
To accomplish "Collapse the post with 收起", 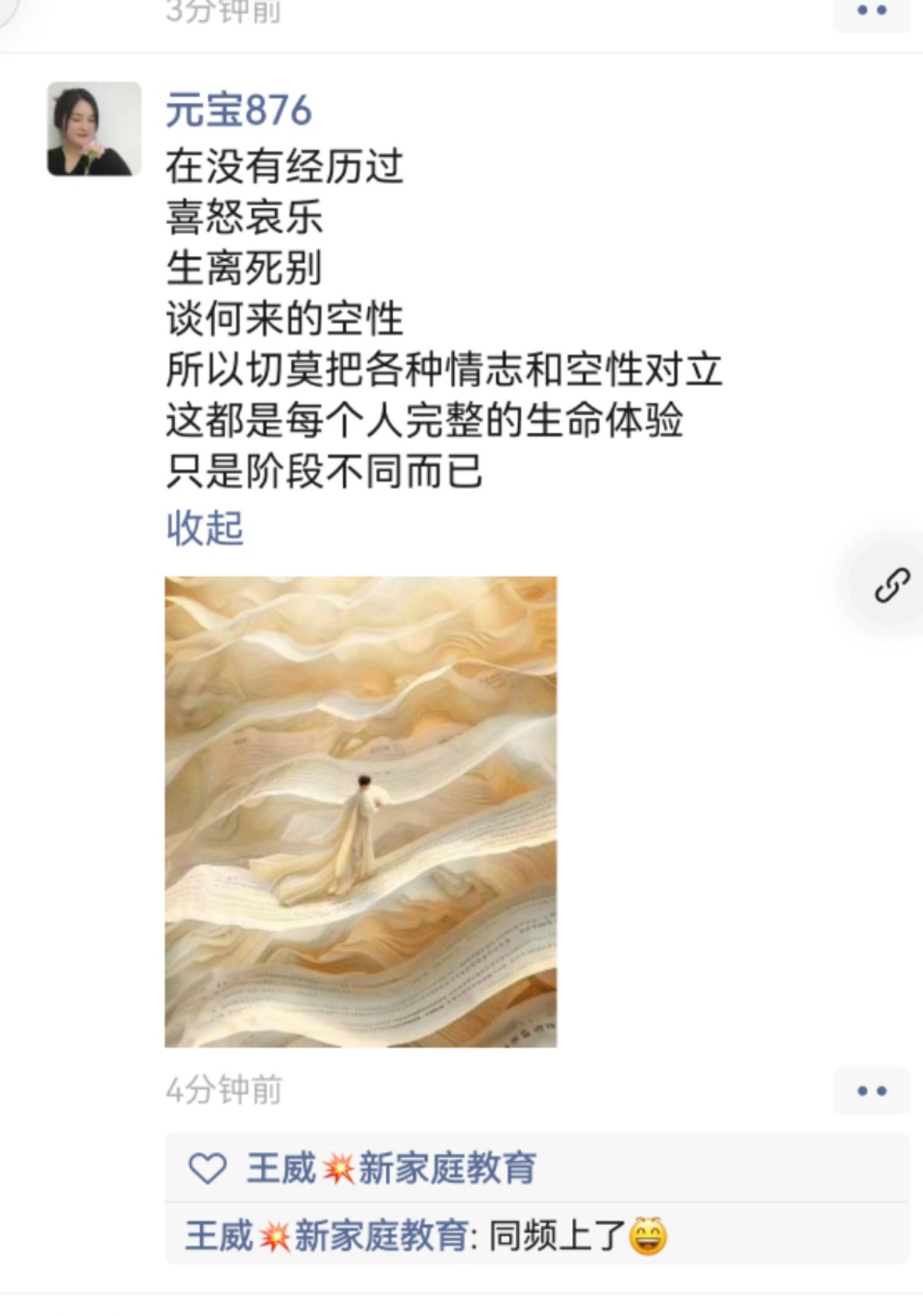I will [204, 528].
